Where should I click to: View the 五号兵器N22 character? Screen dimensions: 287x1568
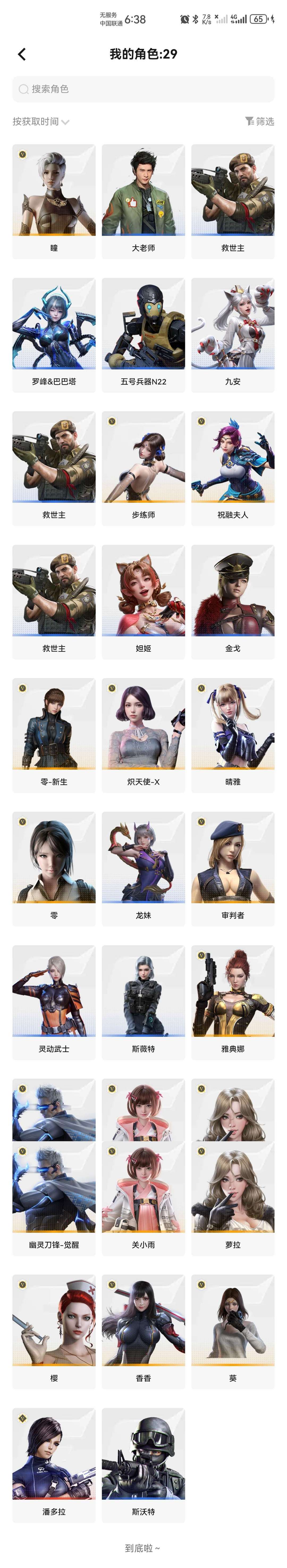pos(143,335)
